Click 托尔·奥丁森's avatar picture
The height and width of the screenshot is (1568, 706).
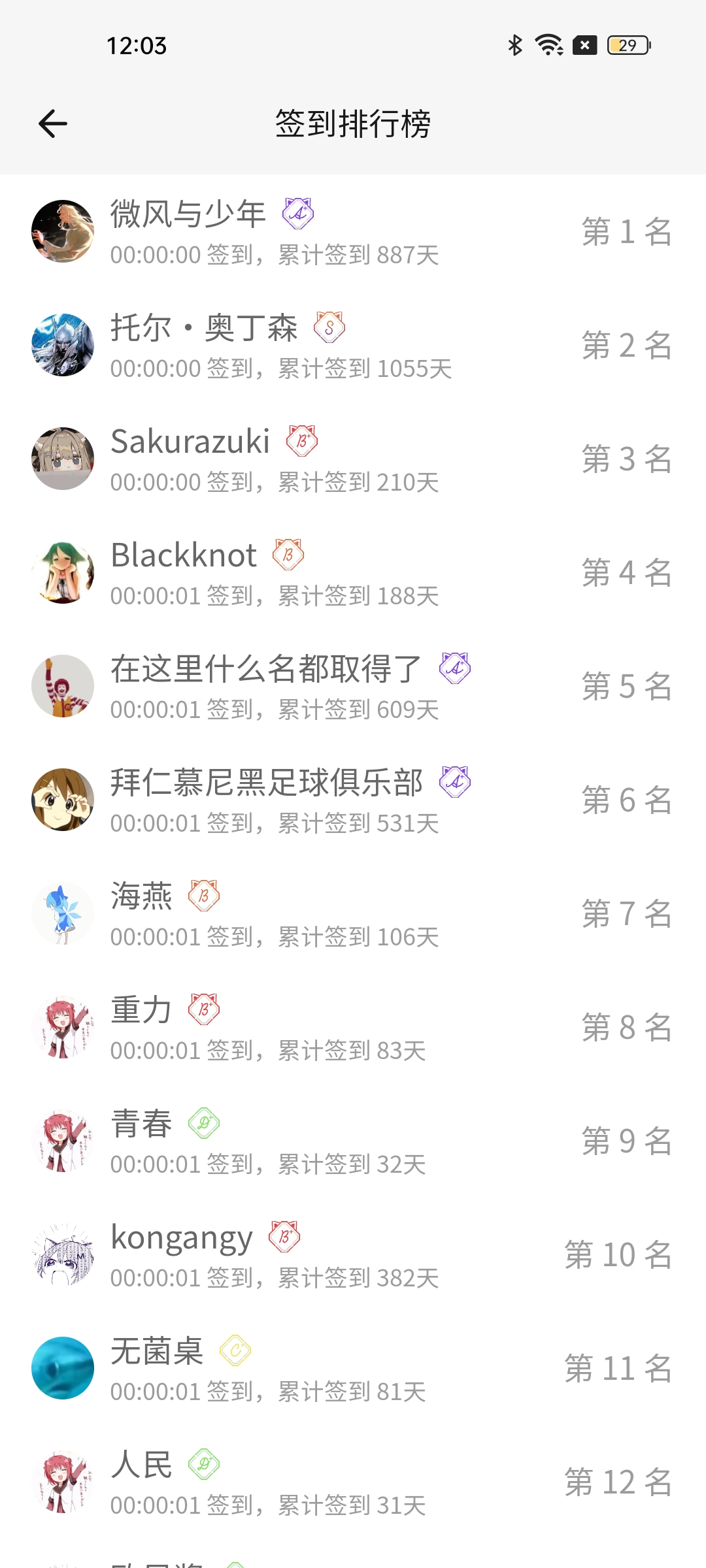pyautogui.click(x=63, y=343)
